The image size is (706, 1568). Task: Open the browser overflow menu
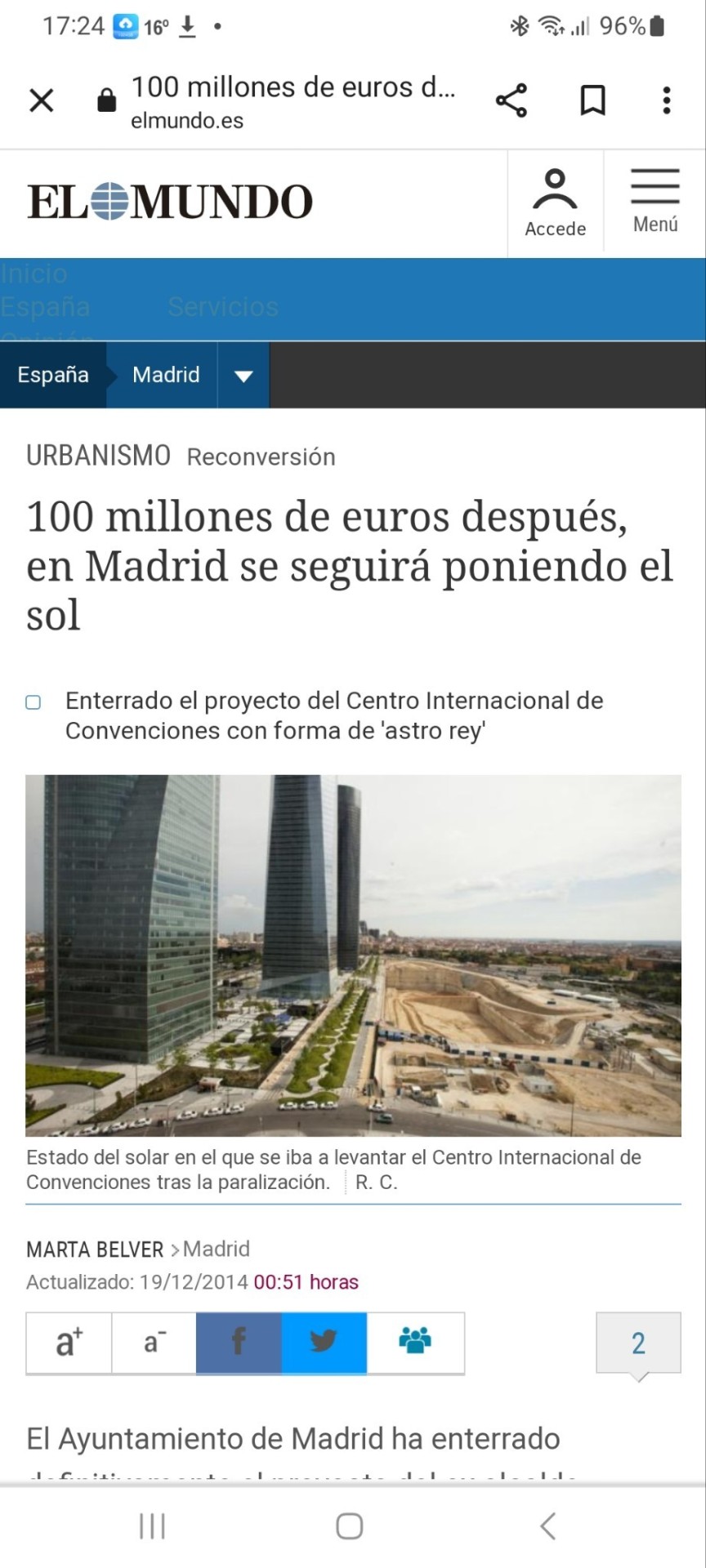(667, 100)
